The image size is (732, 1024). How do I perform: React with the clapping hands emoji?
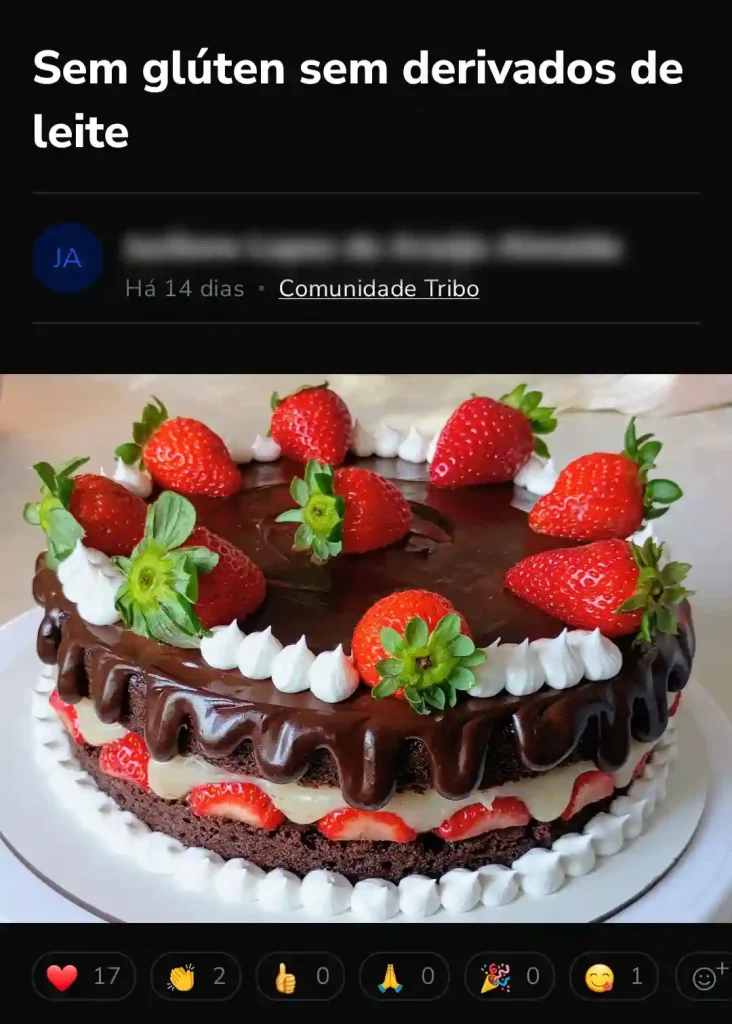pos(197,977)
